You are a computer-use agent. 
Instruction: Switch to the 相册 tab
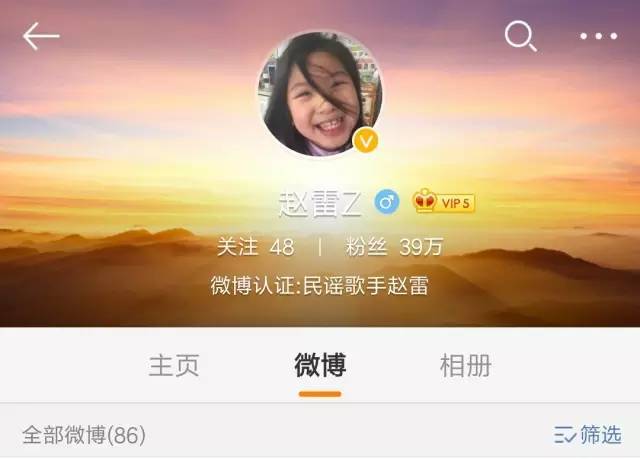[x=465, y=365]
